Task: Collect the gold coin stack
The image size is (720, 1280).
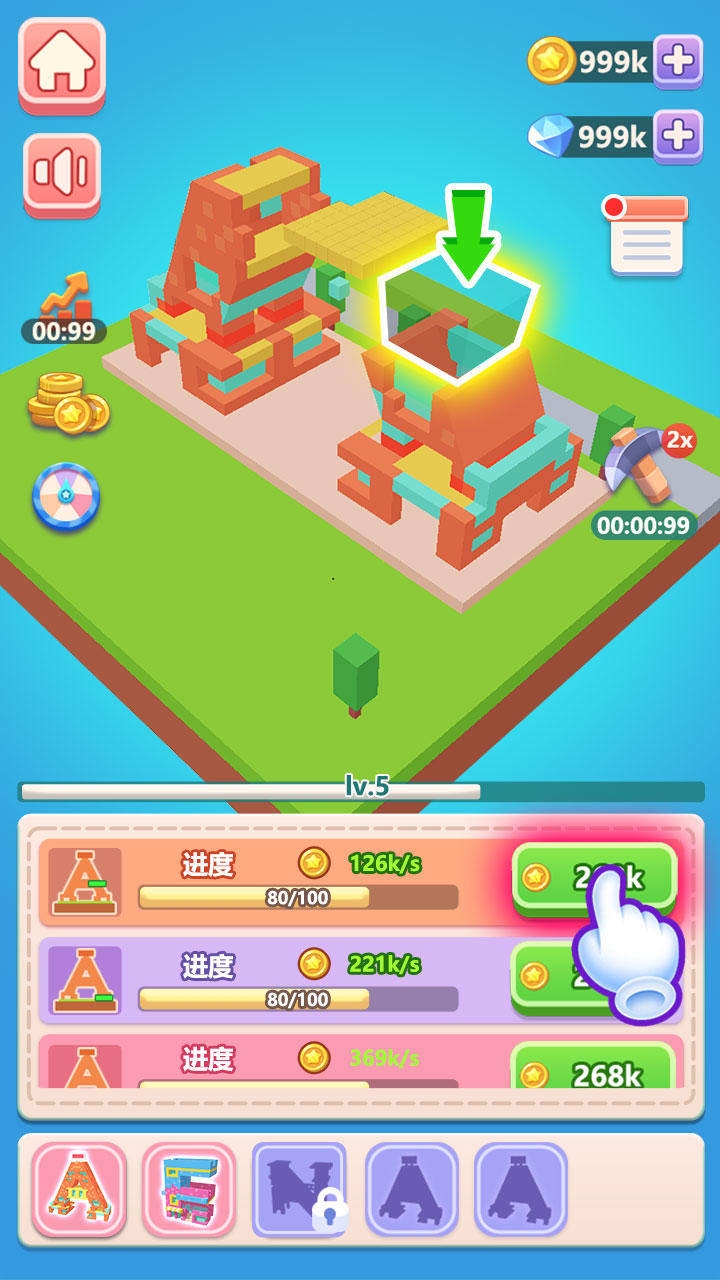Action: (x=68, y=401)
